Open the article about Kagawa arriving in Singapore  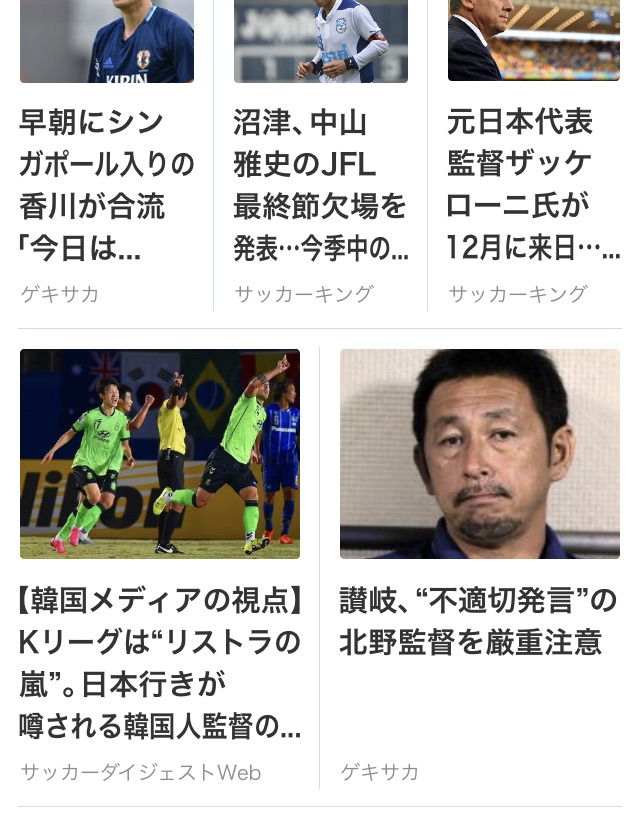[107, 185]
